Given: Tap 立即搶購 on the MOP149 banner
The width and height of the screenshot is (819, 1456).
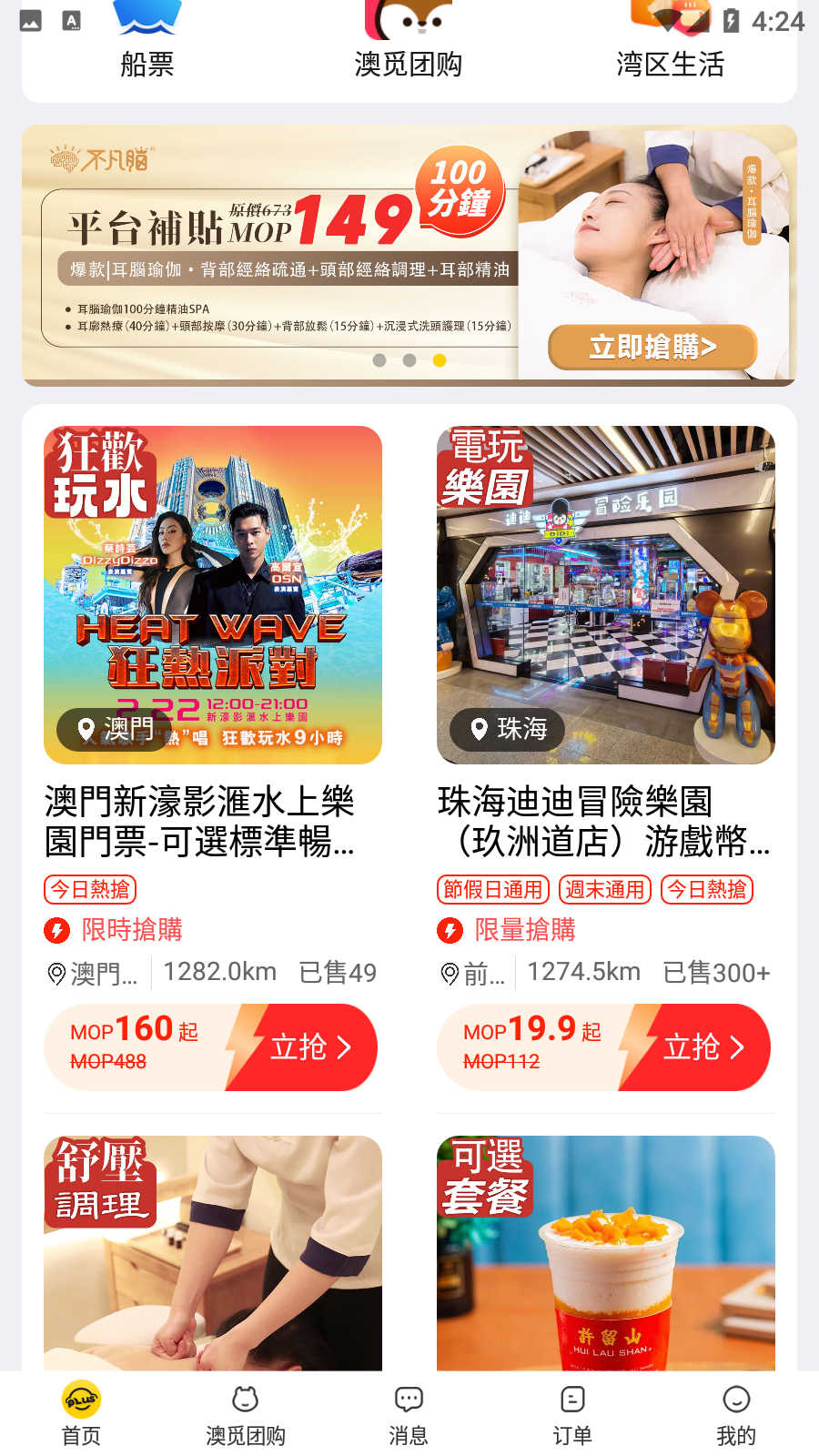Looking at the screenshot, I should (x=652, y=348).
